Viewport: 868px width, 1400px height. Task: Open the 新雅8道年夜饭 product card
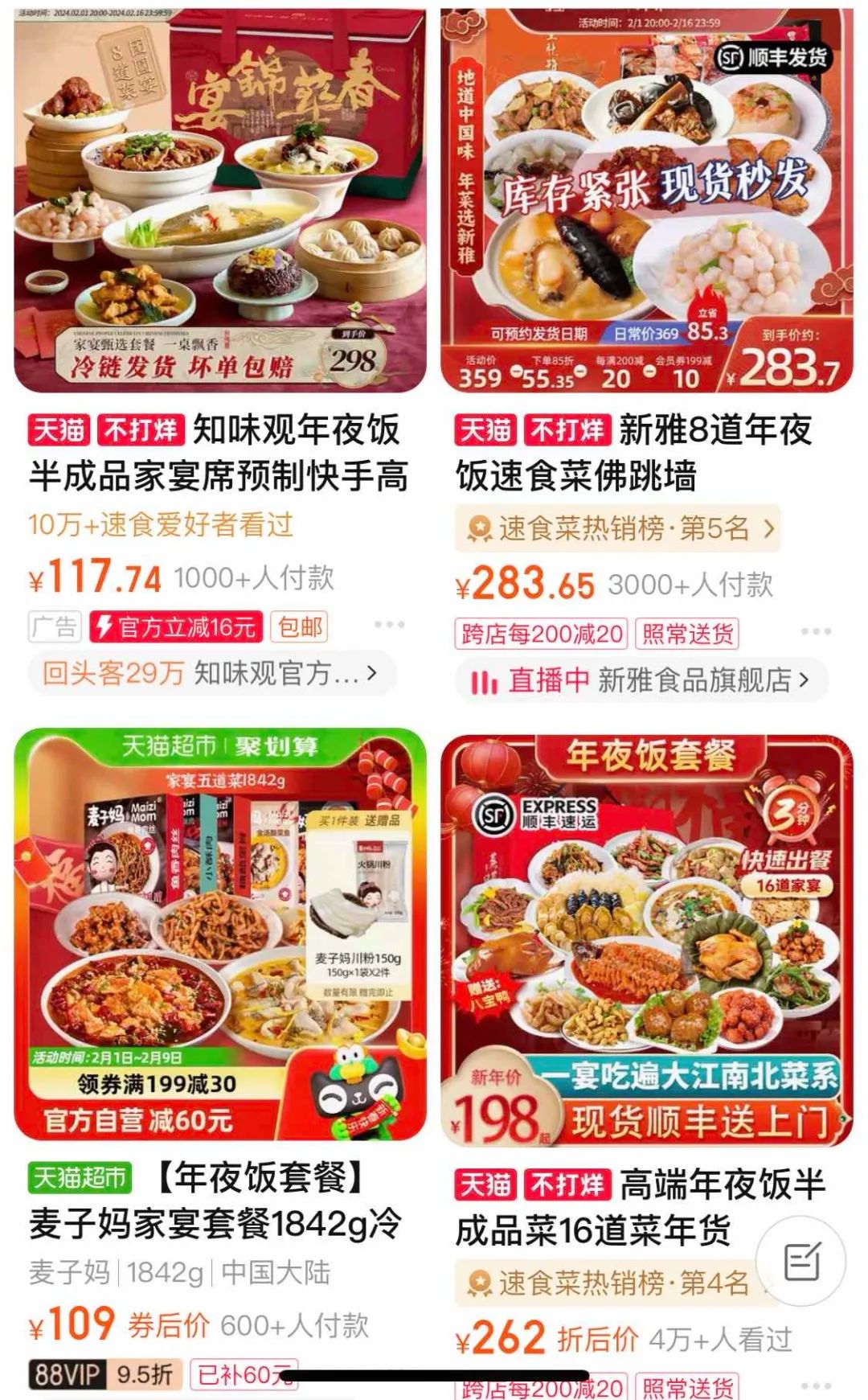pyautogui.click(x=647, y=201)
